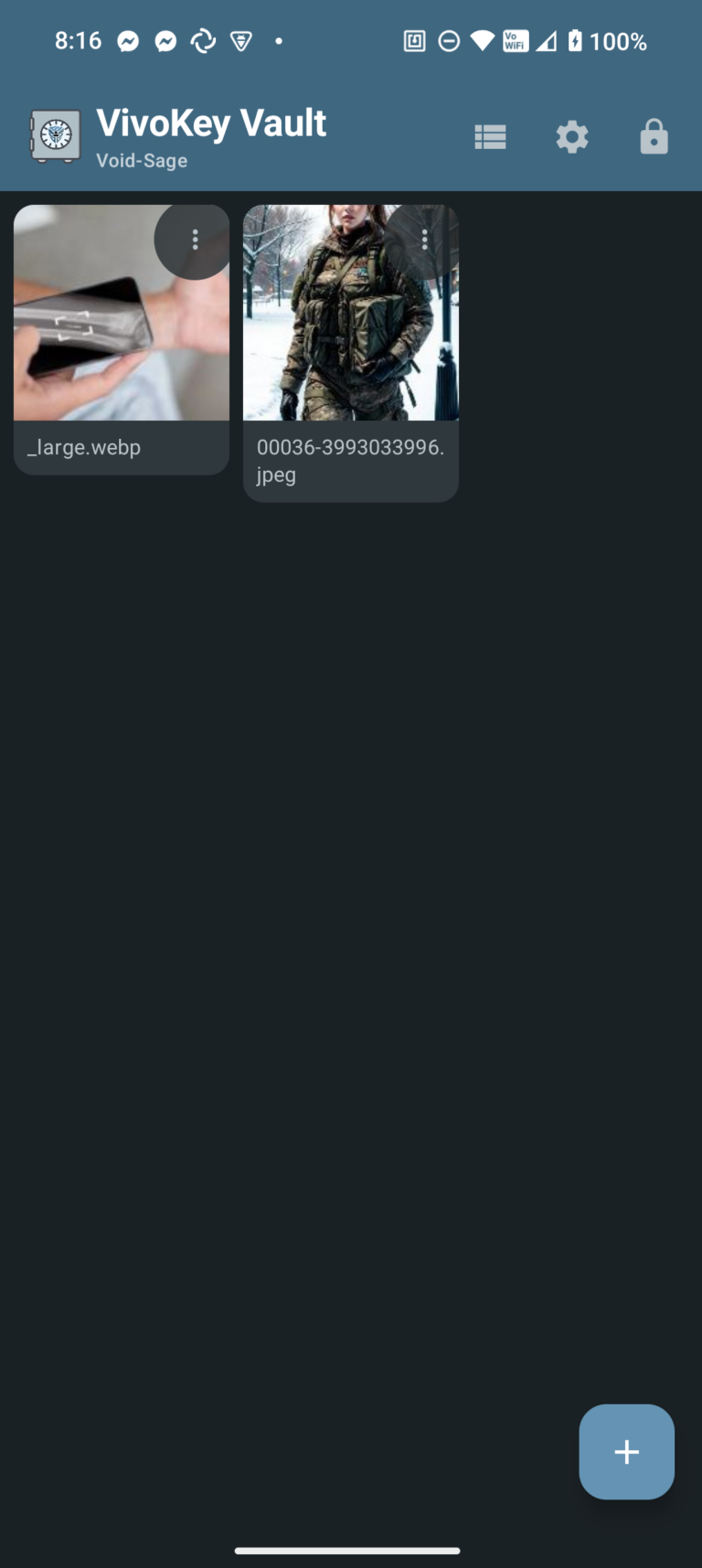Add a new file with plus button
702x1568 pixels.
626,1451
